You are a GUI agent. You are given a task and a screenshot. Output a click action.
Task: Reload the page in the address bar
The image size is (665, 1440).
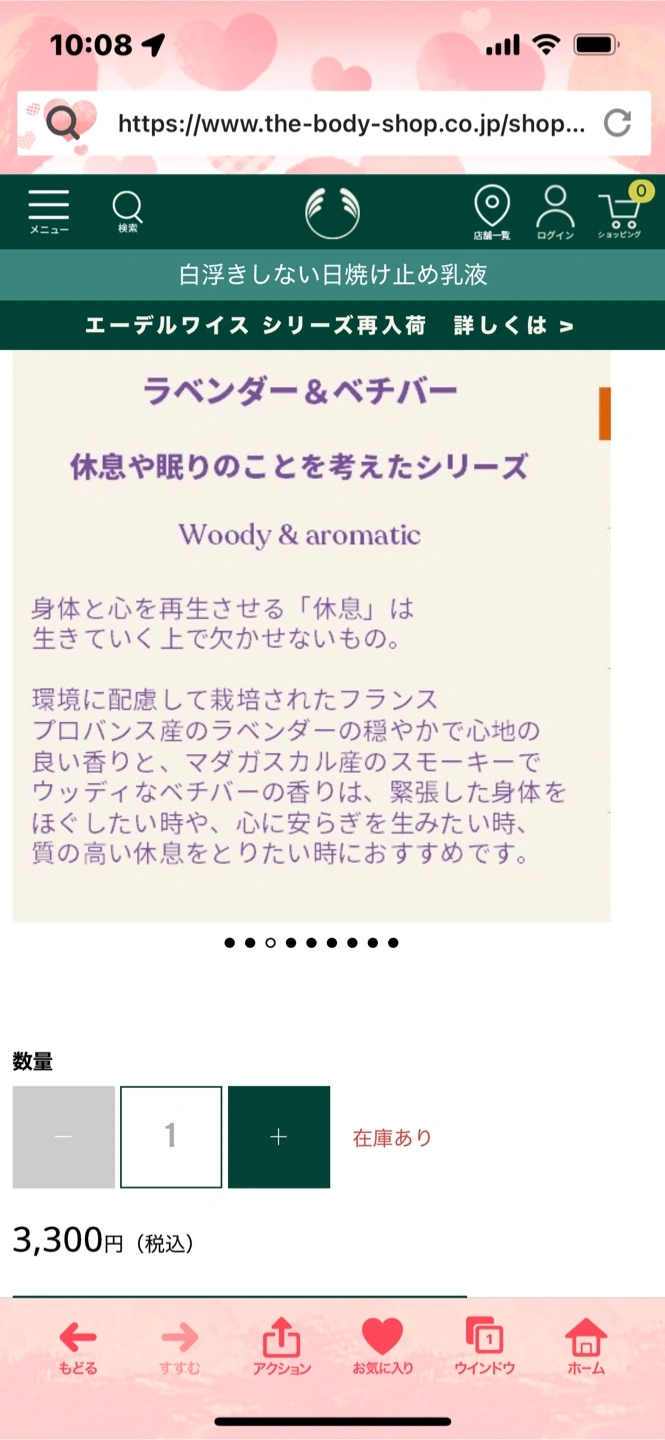tap(617, 123)
